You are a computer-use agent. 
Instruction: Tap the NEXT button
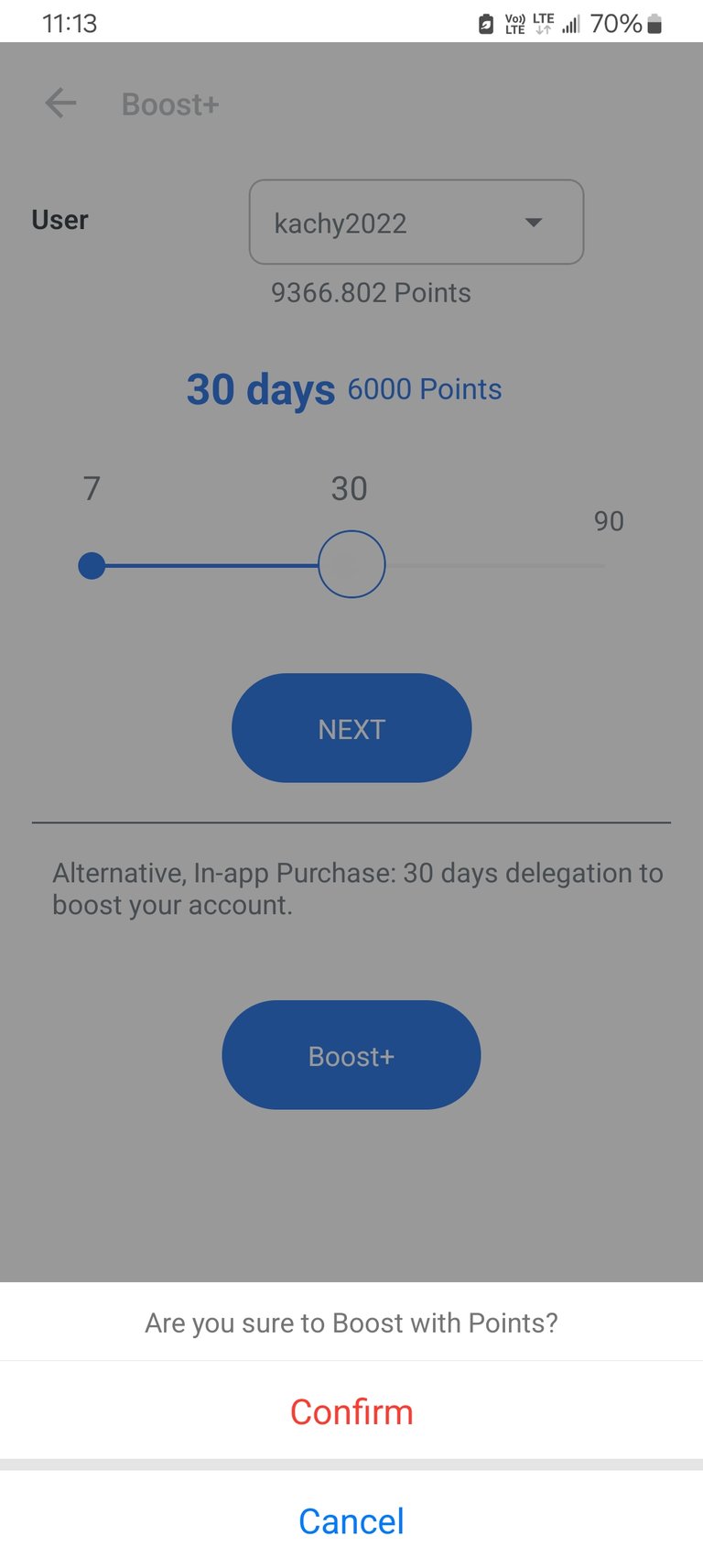[351, 728]
